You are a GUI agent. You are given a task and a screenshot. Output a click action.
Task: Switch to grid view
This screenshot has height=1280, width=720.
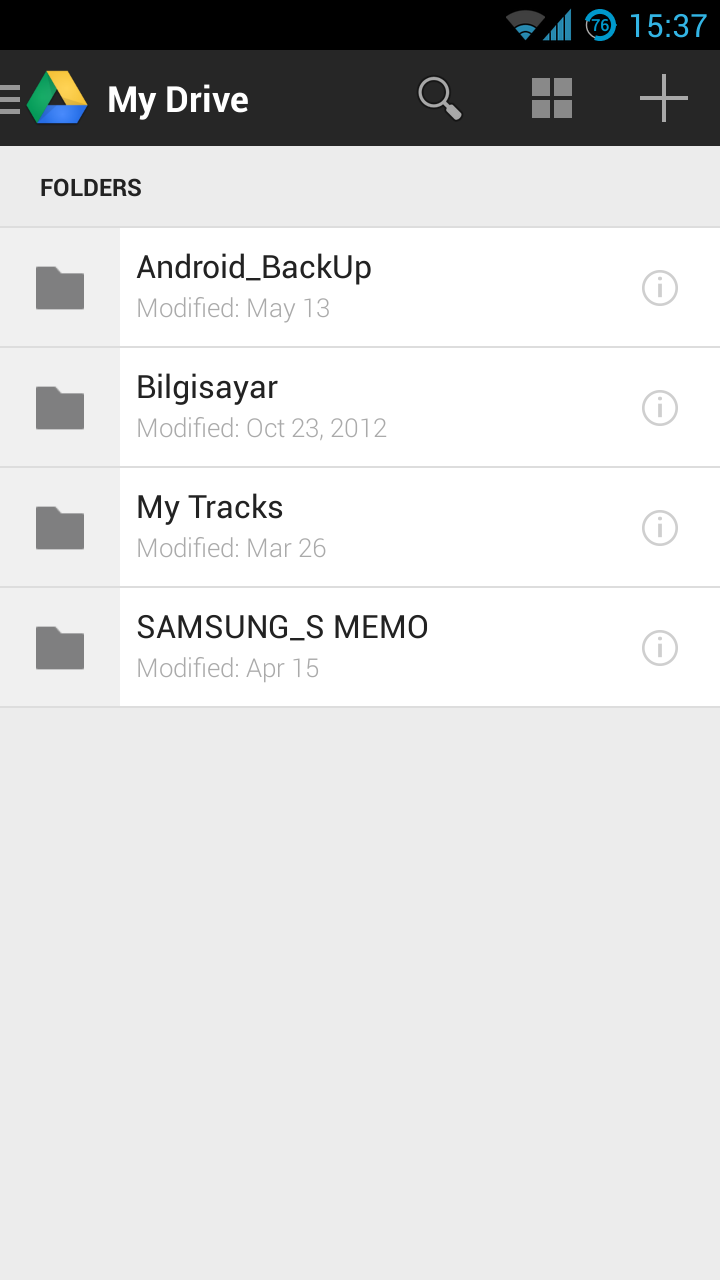click(x=552, y=99)
